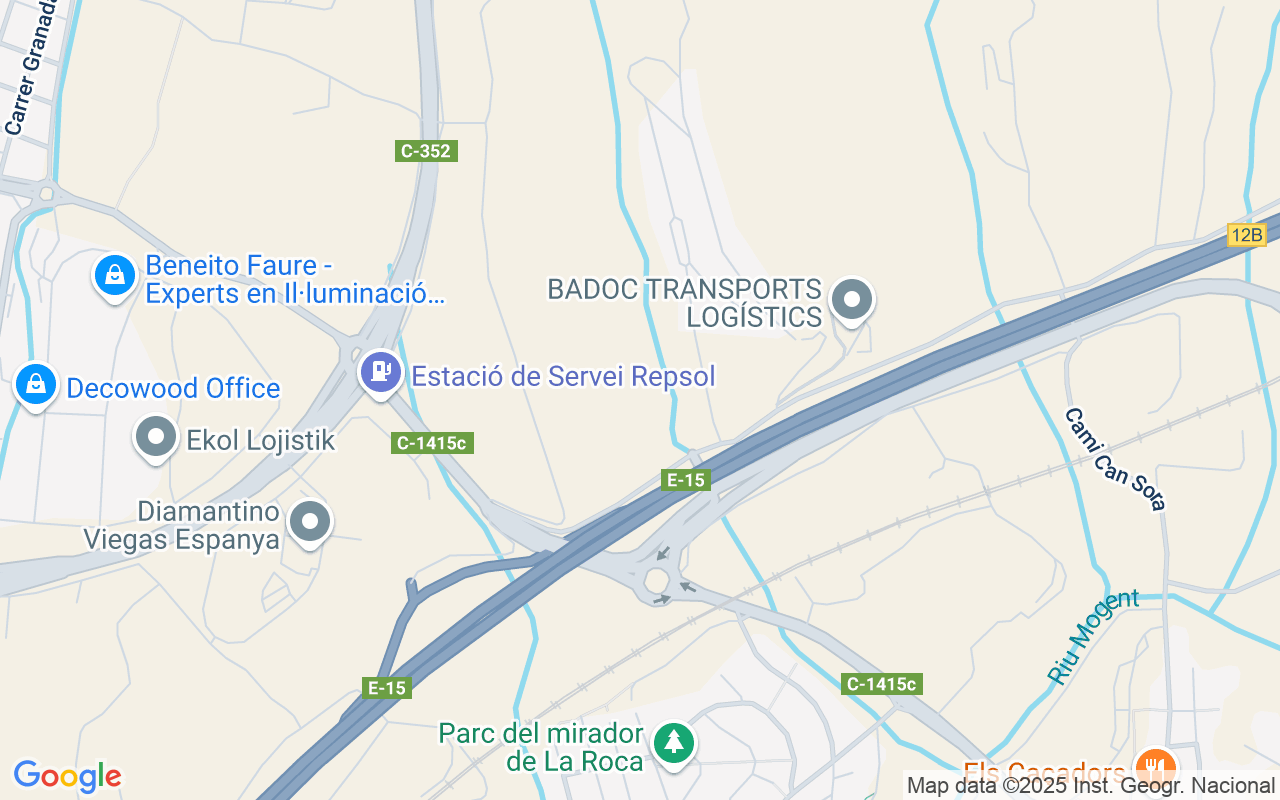This screenshot has width=1280, height=800.
Task: Select the Decowood Office place marker
Action: point(36,384)
